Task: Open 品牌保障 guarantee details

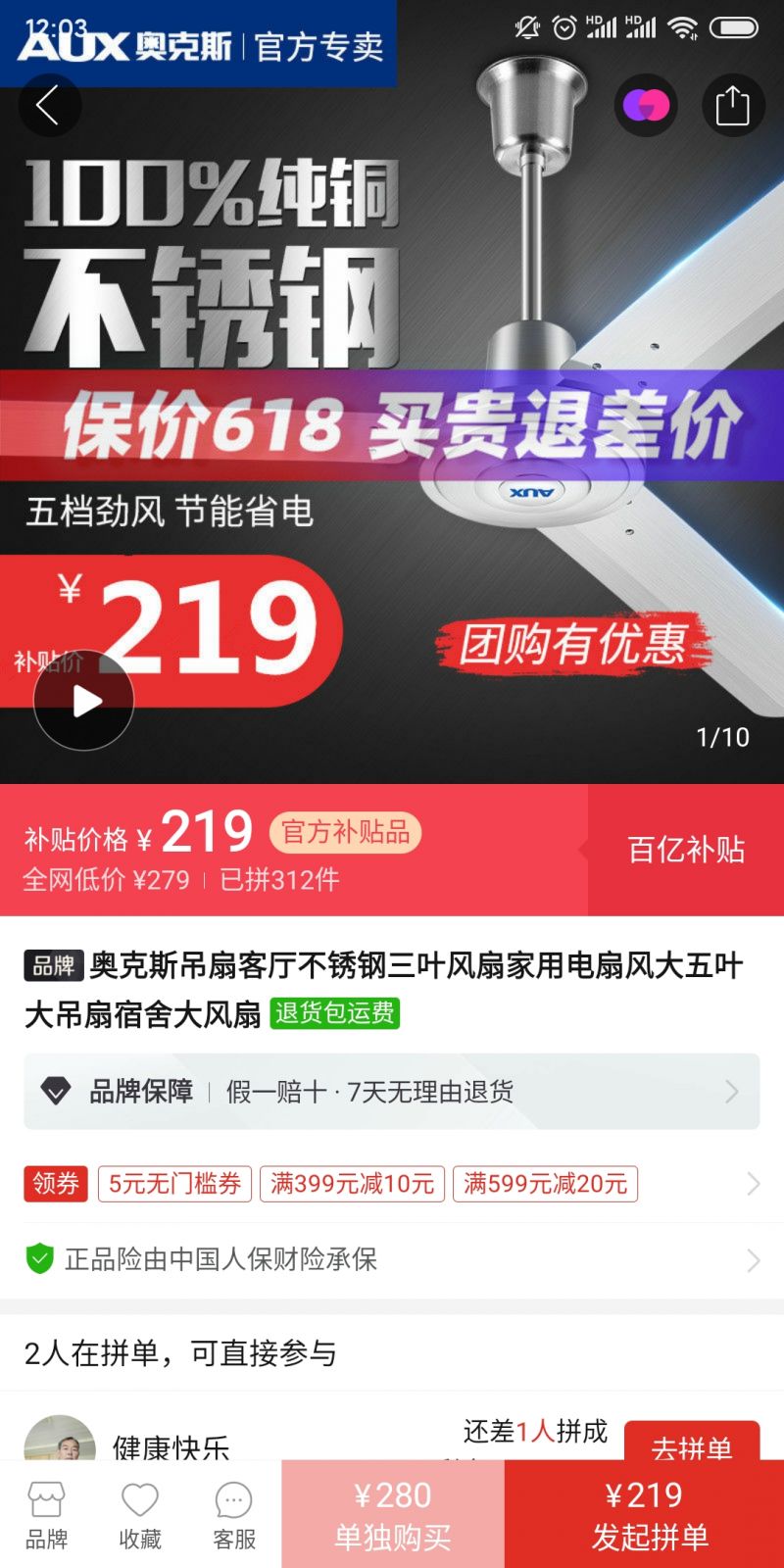Action: pos(392,1092)
